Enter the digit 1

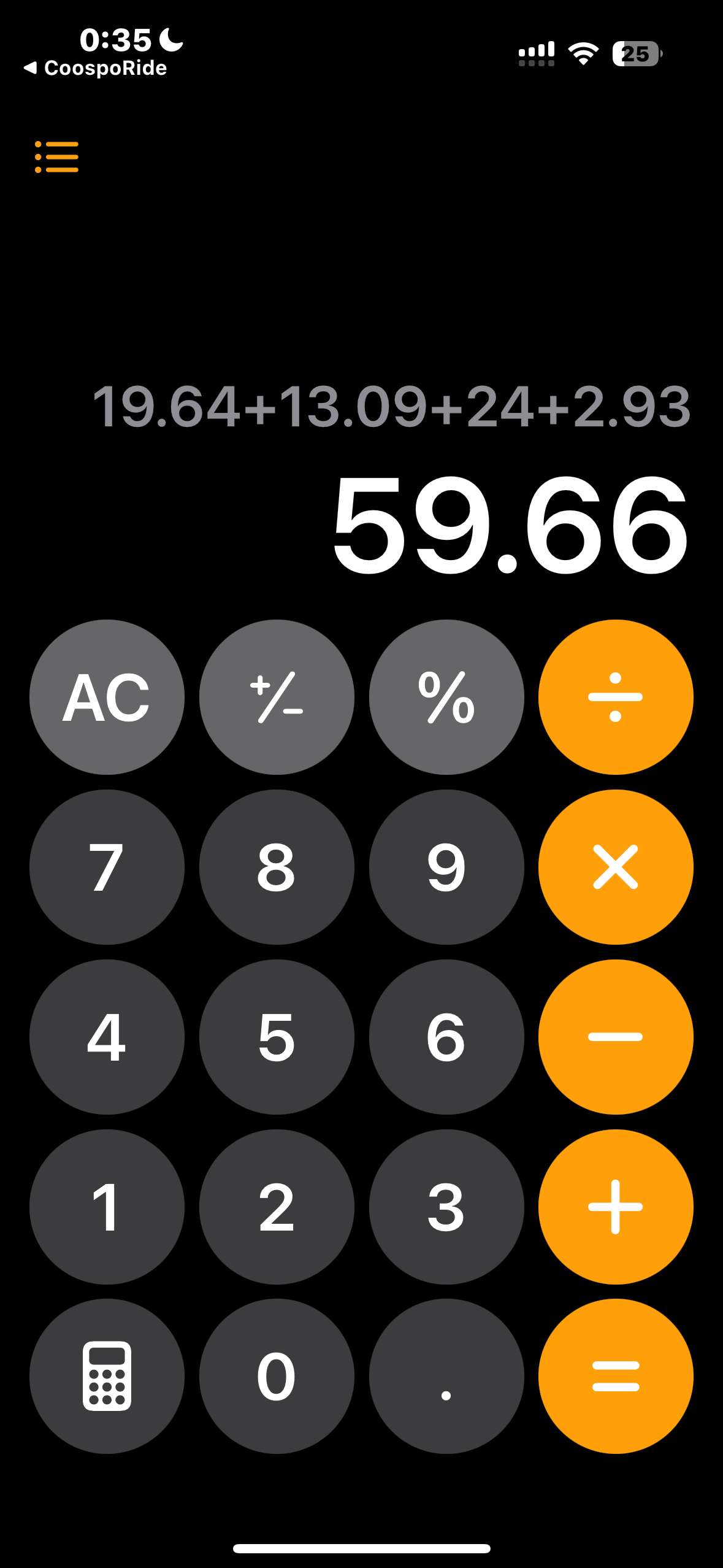(107, 1207)
